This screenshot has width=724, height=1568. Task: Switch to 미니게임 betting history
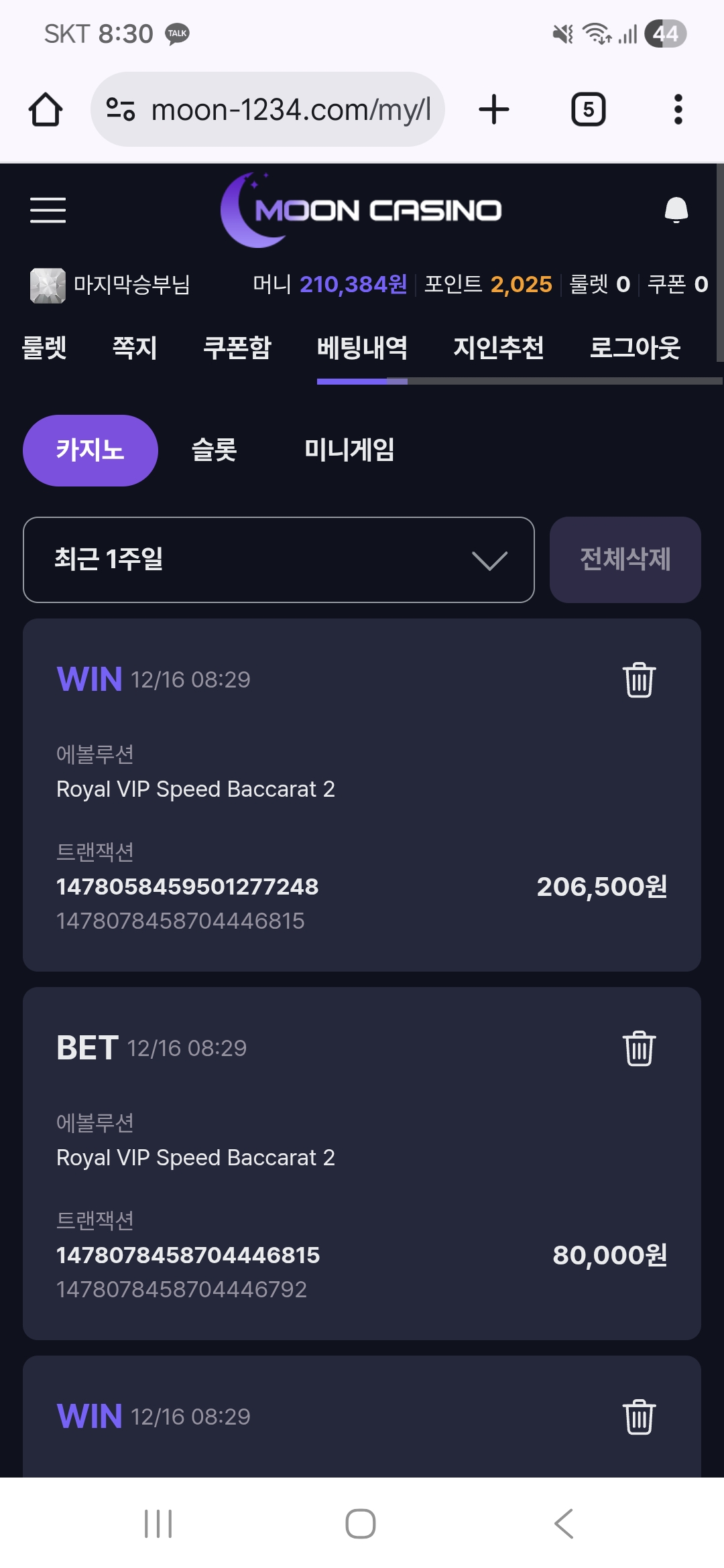tap(349, 450)
